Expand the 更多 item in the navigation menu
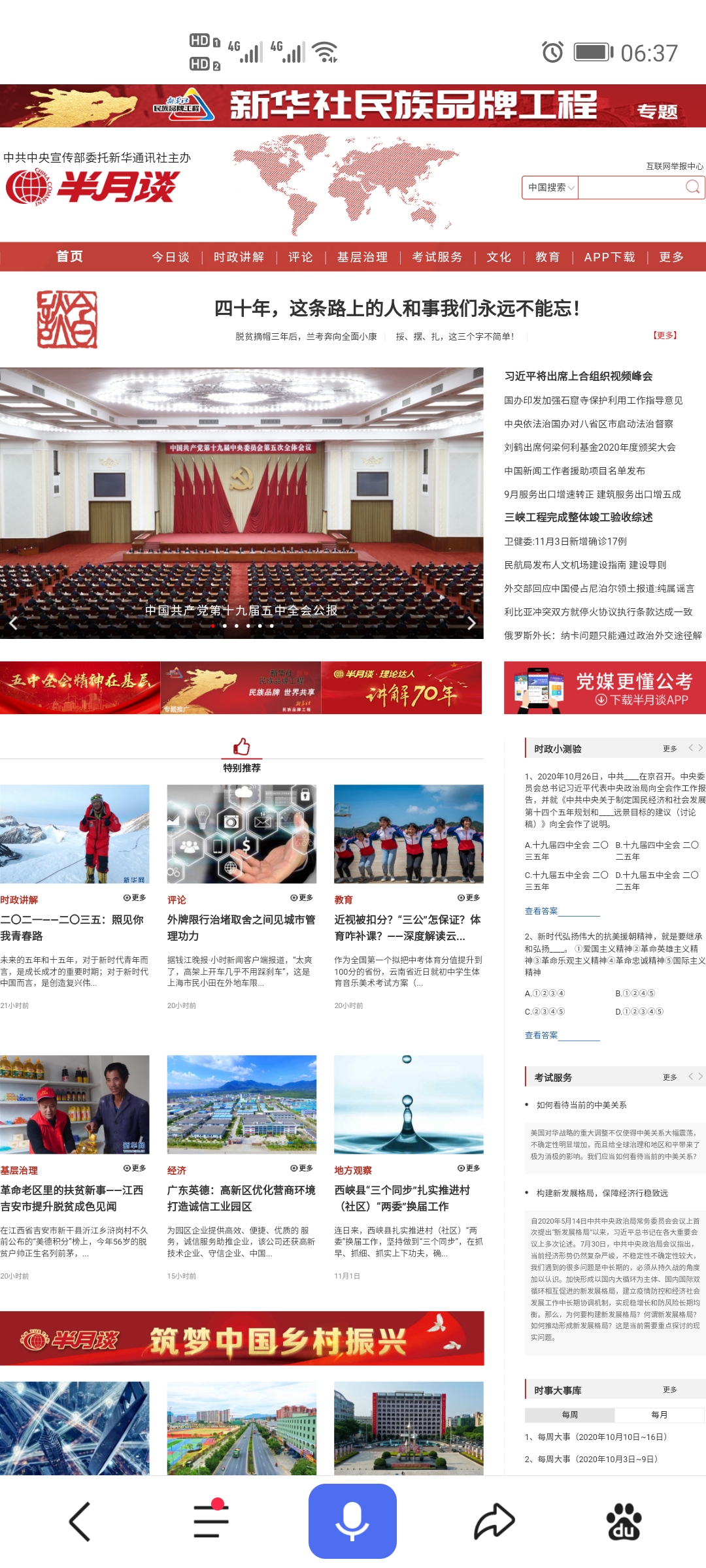The height and width of the screenshot is (1568, 706). tap(671, 257)
